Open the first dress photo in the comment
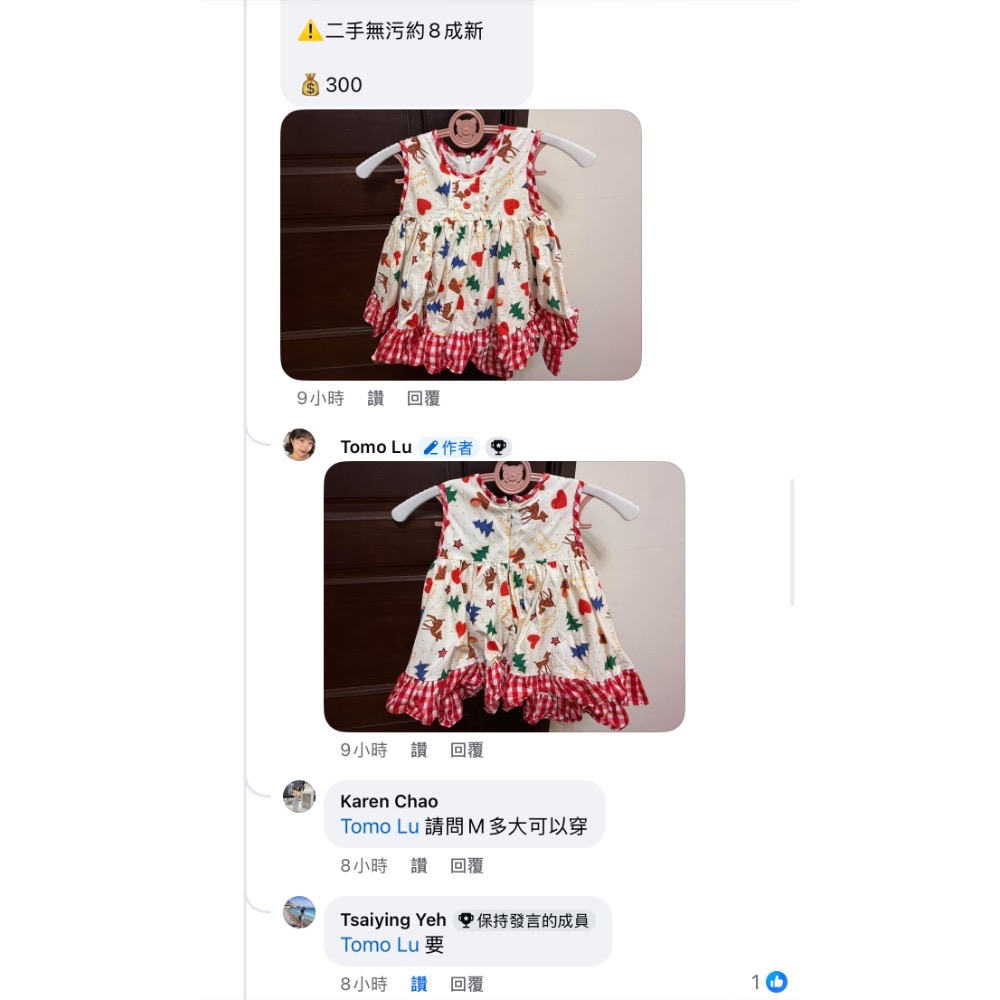The width and height of the screenshot is (1000, 1000). [x=460, y=244]
